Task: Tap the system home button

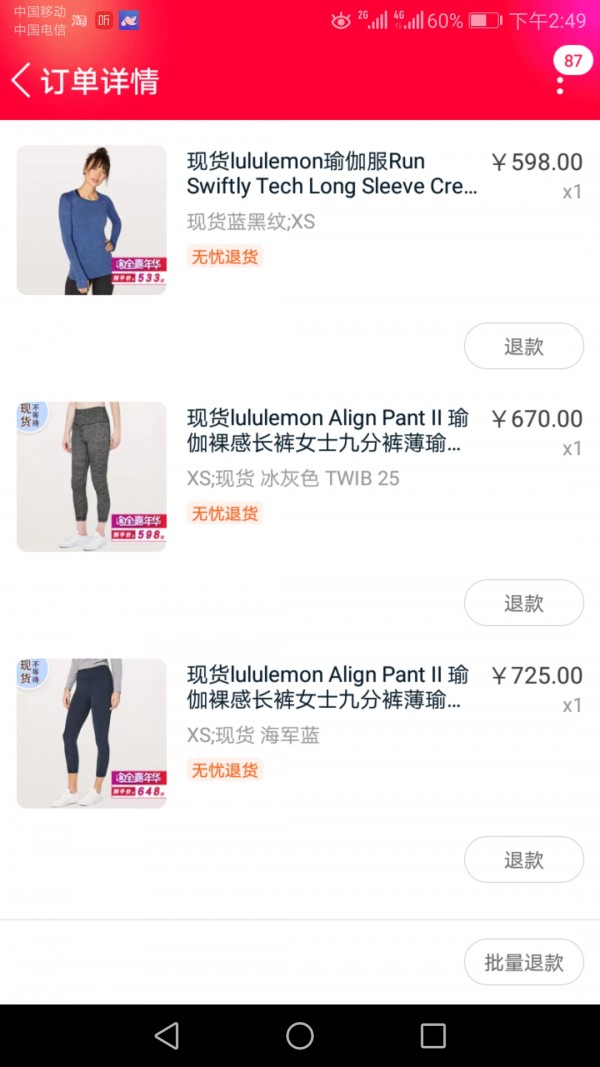Action: pyautogui.click(x=300, y=1036)
